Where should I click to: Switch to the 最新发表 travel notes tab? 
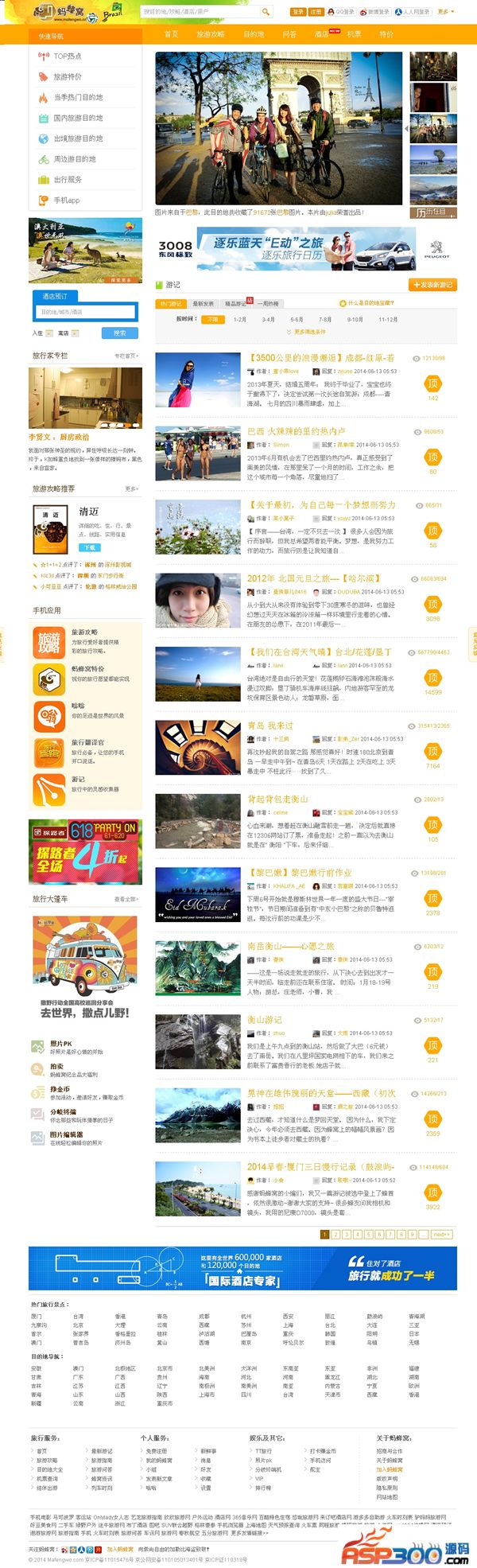point(204,303)
